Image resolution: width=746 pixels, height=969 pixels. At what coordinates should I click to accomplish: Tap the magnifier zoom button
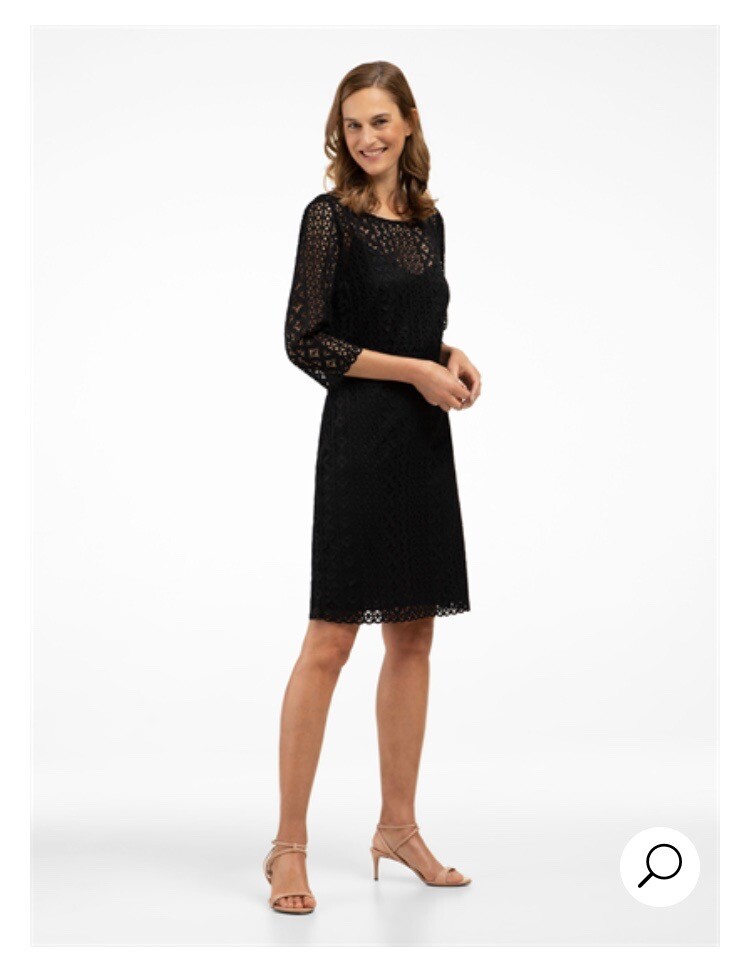659,866
